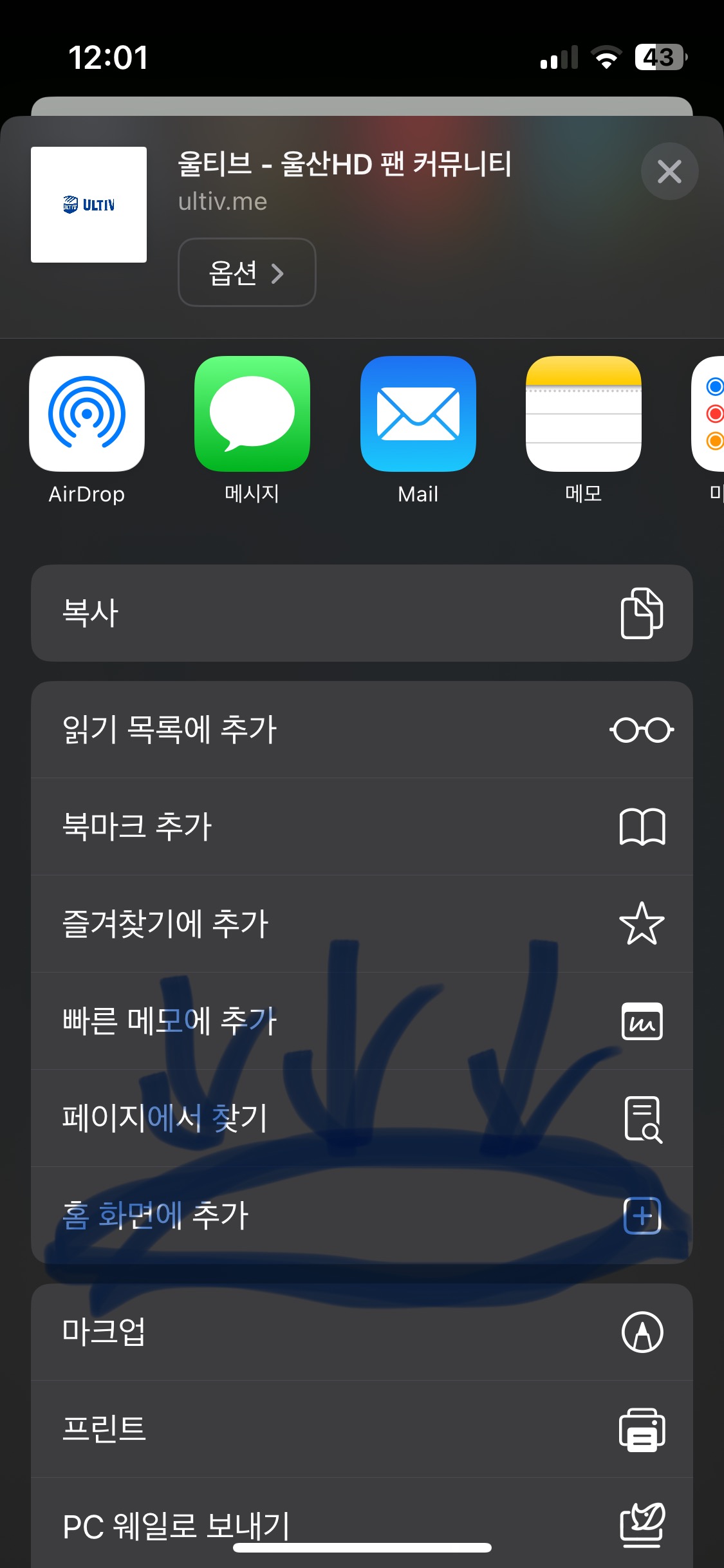Open the 옵션 options button
724x1568 pixels.
point(246,272)
